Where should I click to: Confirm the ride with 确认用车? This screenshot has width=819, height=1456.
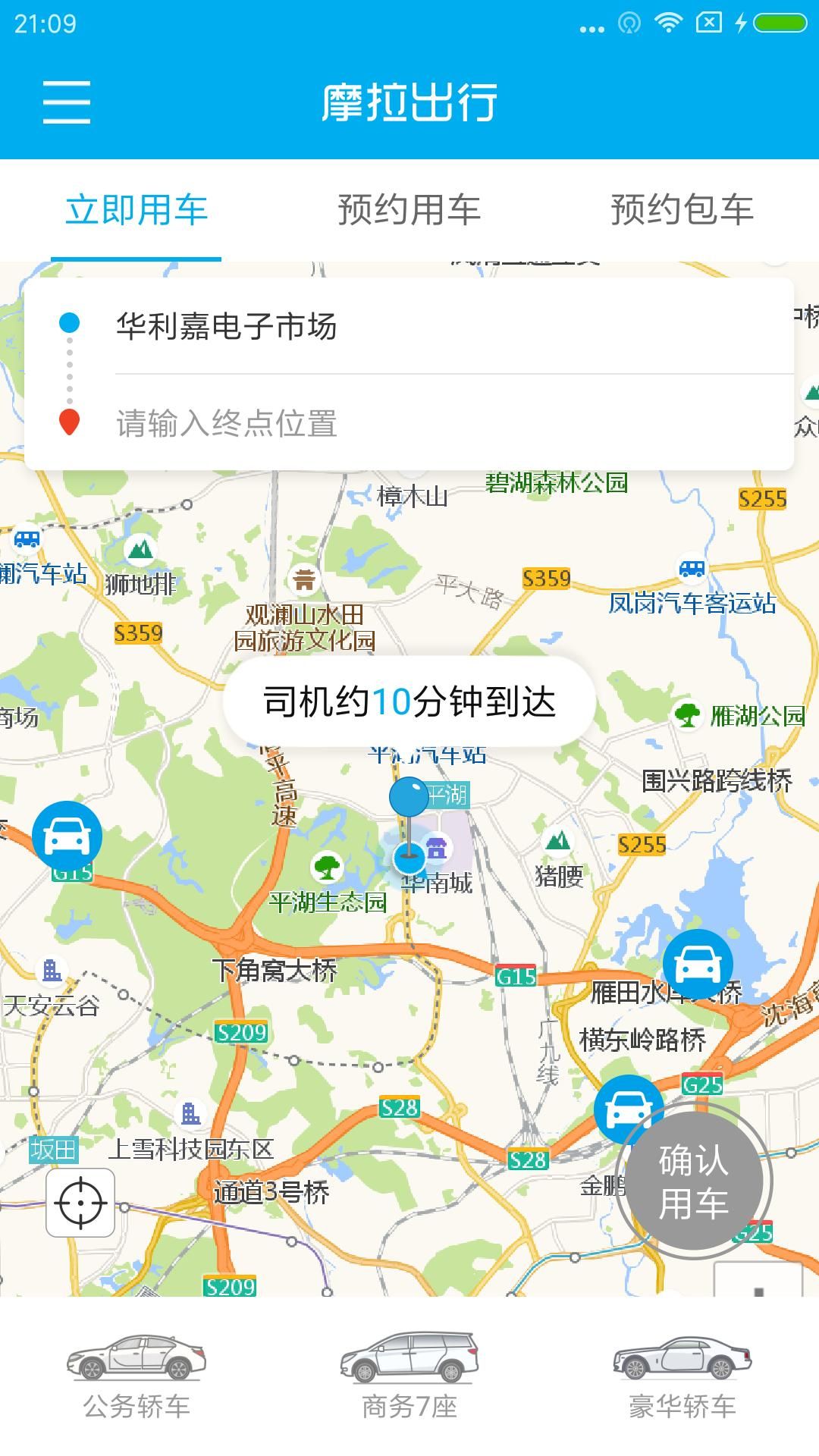point(694,1181)
